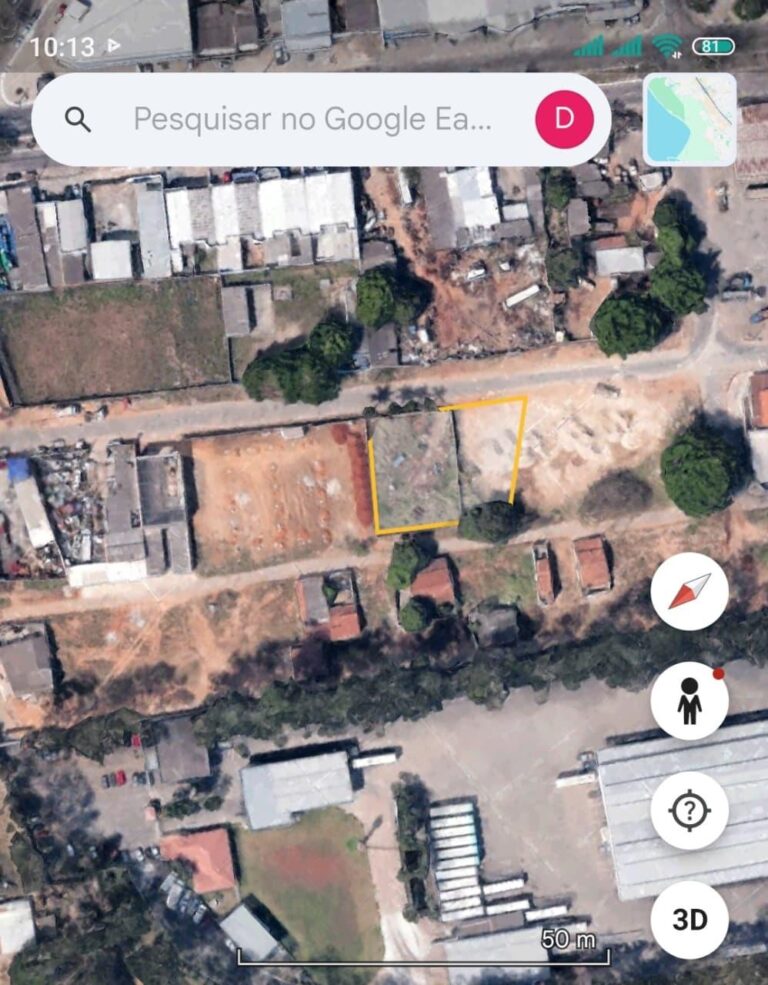Screen dimensions: 768x985
Task: Tap the search magnifier icon
Action: [78, 117]
